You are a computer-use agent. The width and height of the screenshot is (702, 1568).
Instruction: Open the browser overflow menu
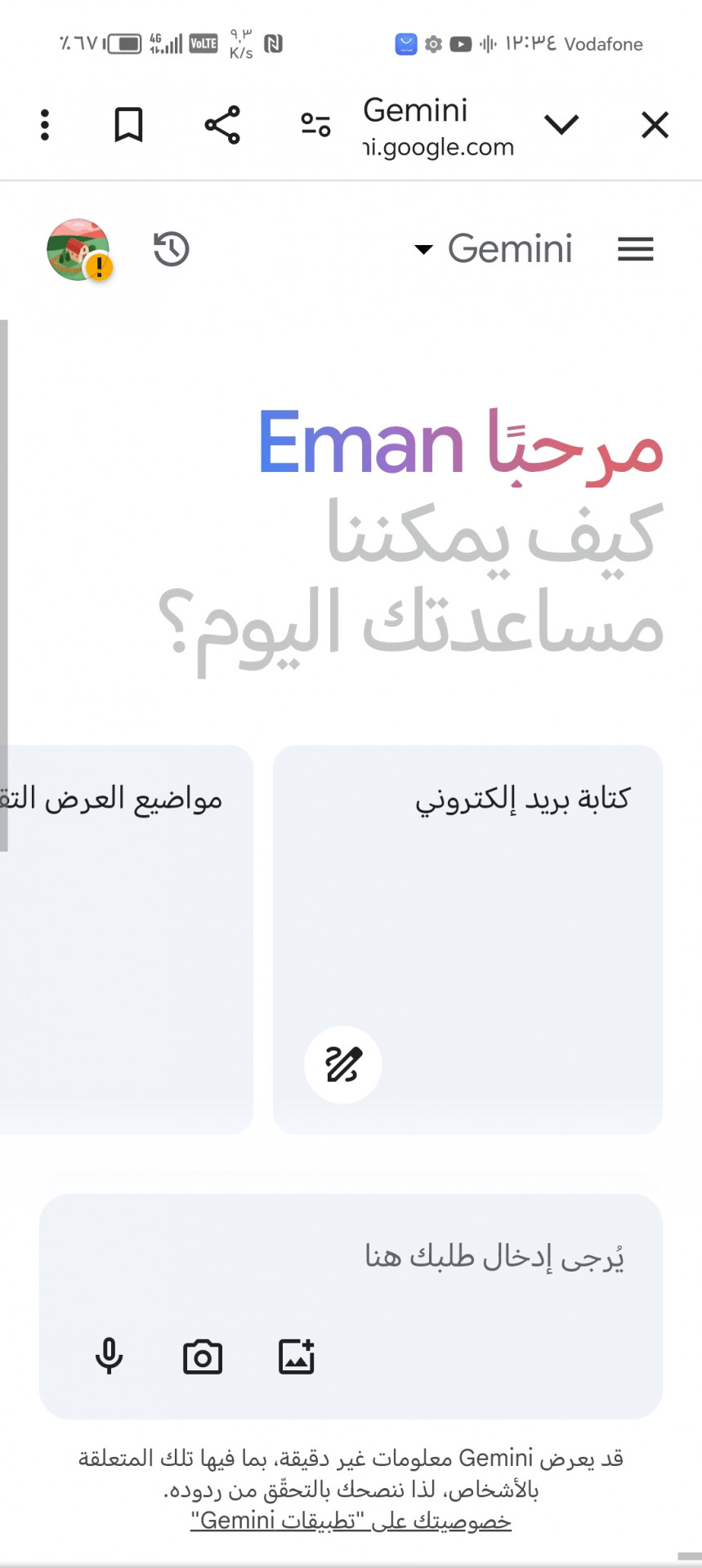pyautogui.click(x=45, y=125)
